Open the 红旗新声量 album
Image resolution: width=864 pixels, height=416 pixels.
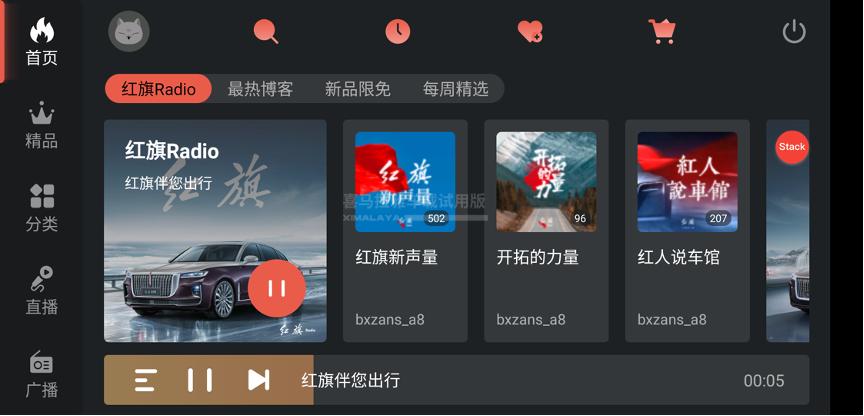point(405,230)
